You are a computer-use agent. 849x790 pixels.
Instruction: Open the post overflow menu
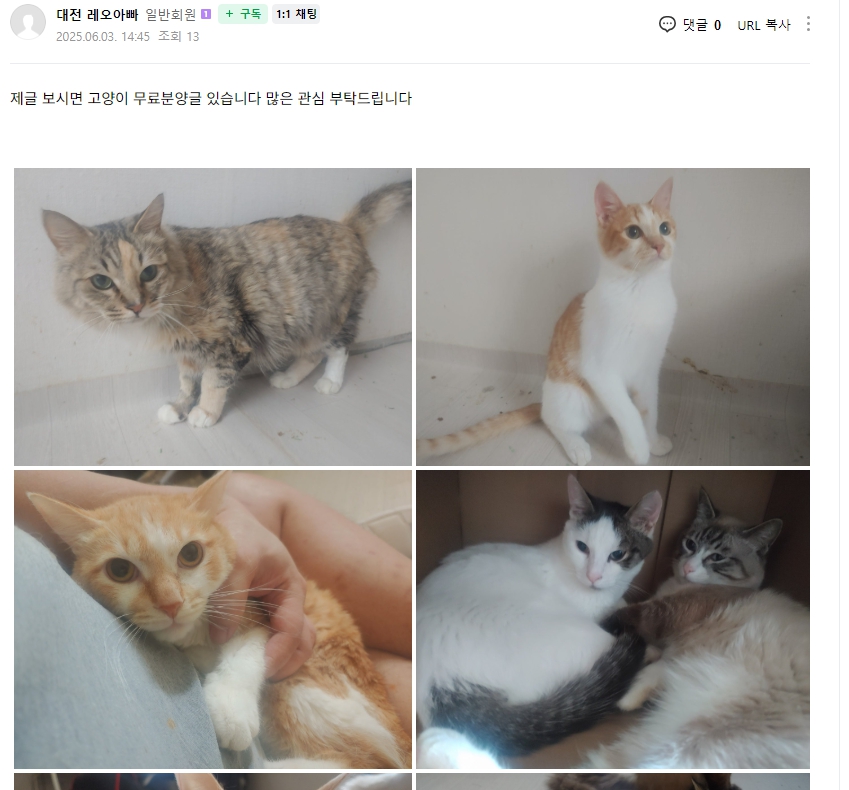(808, 24)
